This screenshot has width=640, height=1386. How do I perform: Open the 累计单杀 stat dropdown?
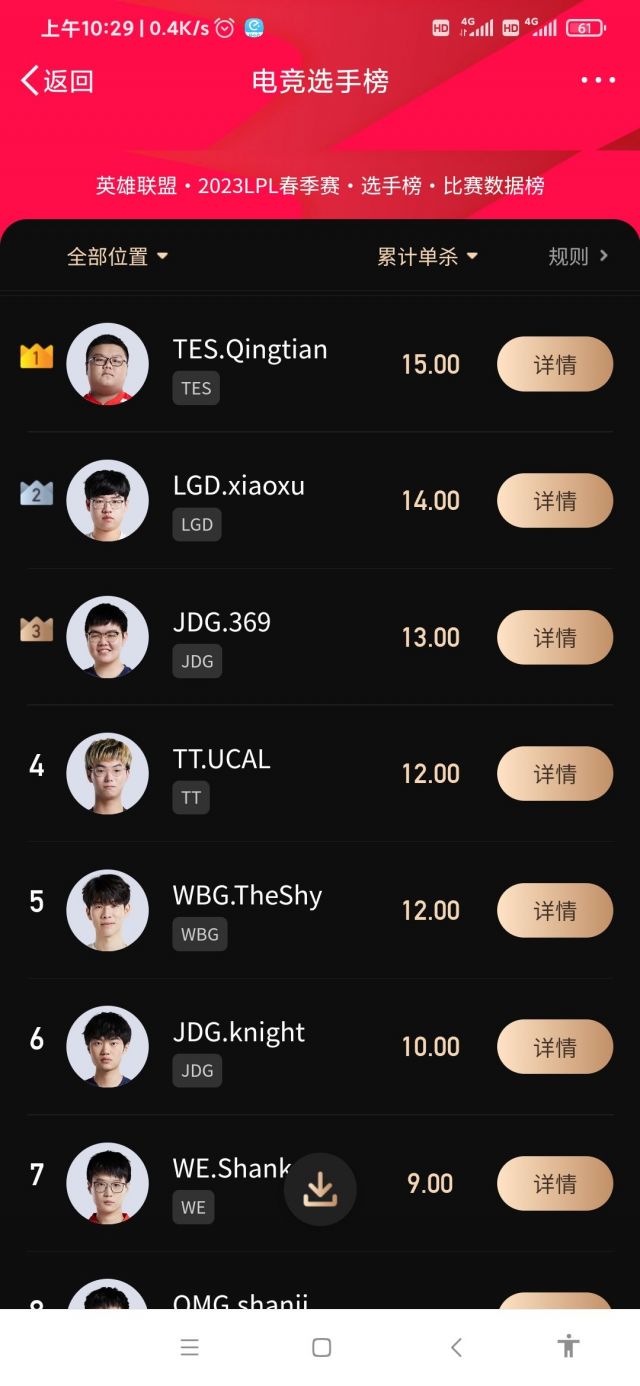[x=427, y=257]
